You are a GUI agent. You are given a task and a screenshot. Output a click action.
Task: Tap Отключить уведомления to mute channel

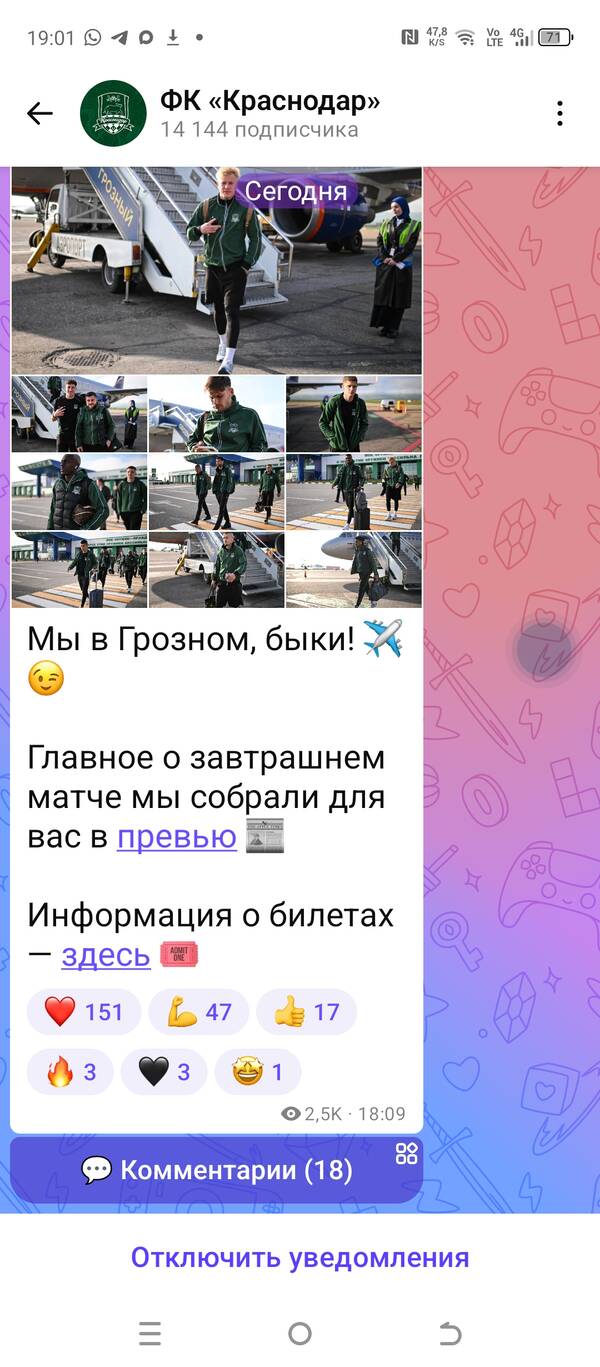coord(300,1257)
